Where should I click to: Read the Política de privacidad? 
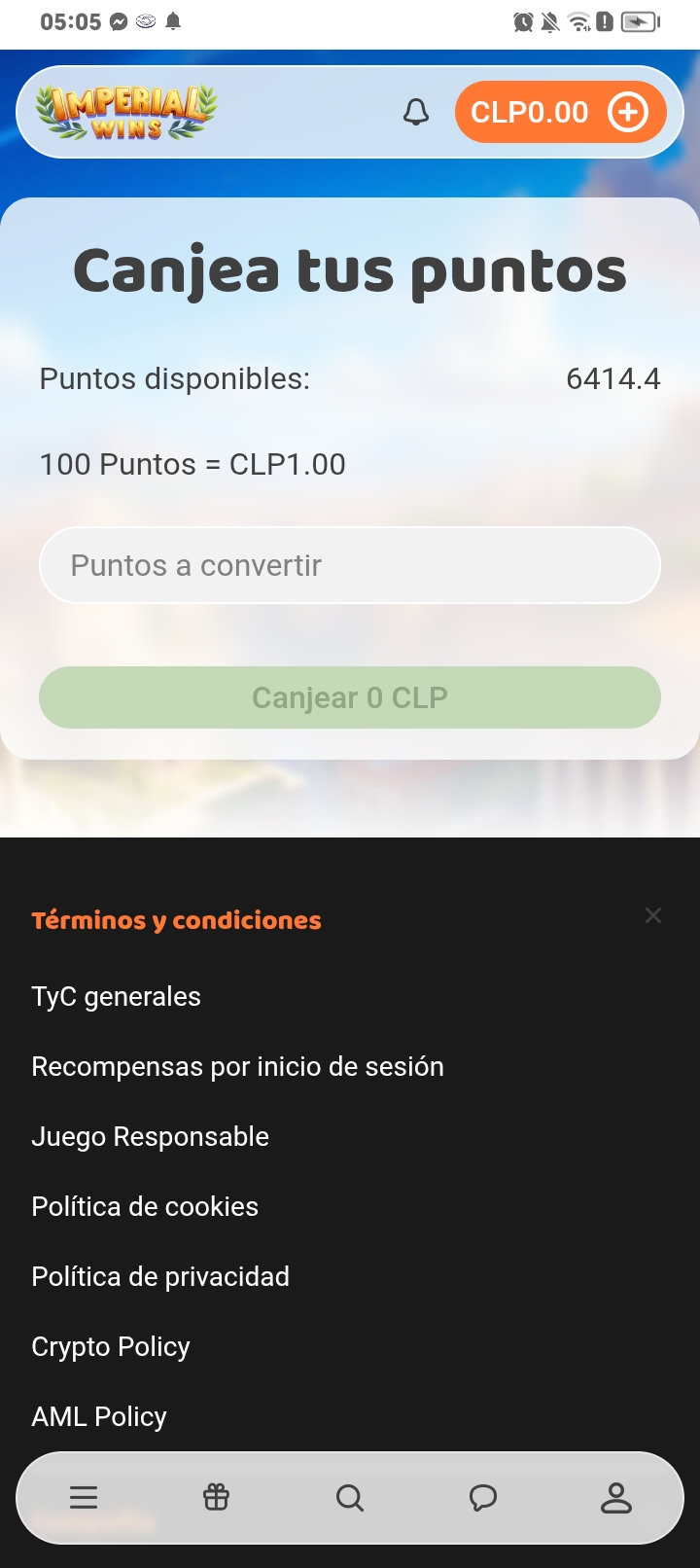pos(160,1277)
